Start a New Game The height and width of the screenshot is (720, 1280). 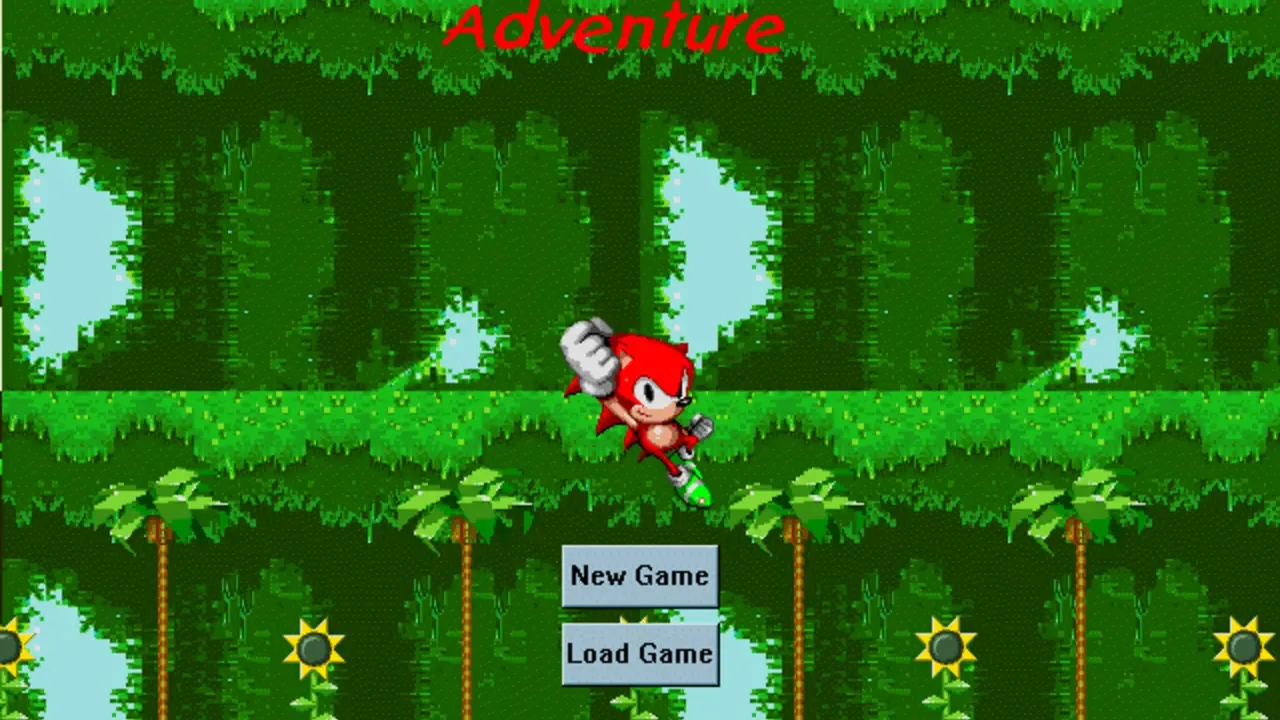(x=640, y=576)
